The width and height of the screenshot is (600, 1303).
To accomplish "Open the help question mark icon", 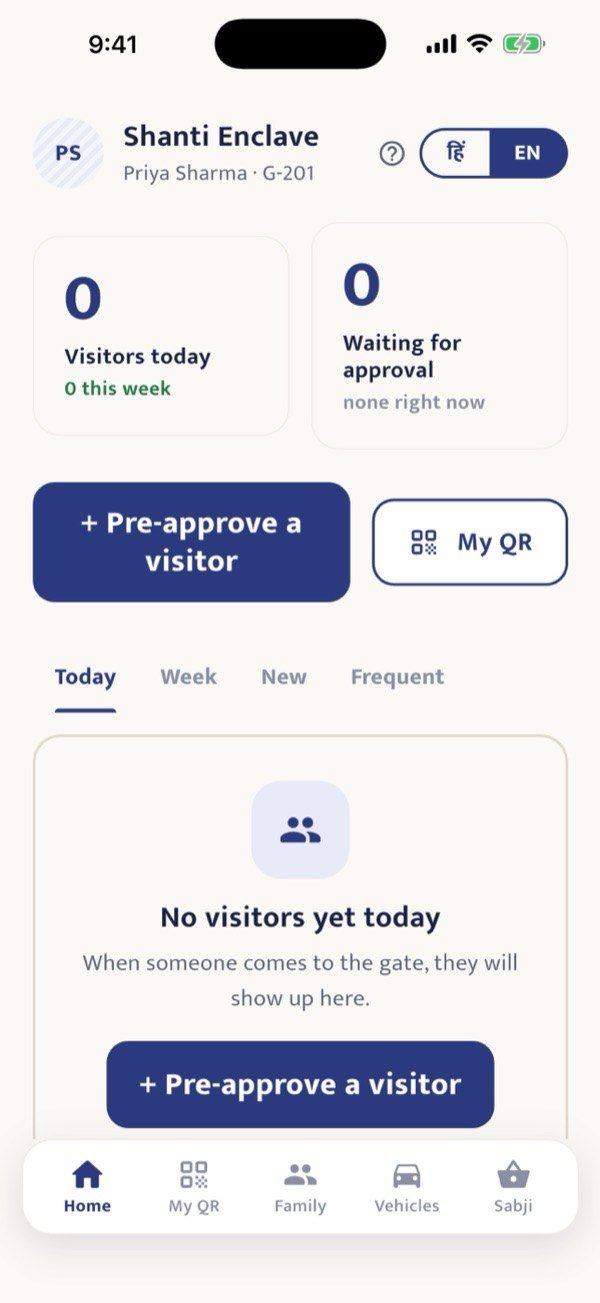I will [392, 154].
